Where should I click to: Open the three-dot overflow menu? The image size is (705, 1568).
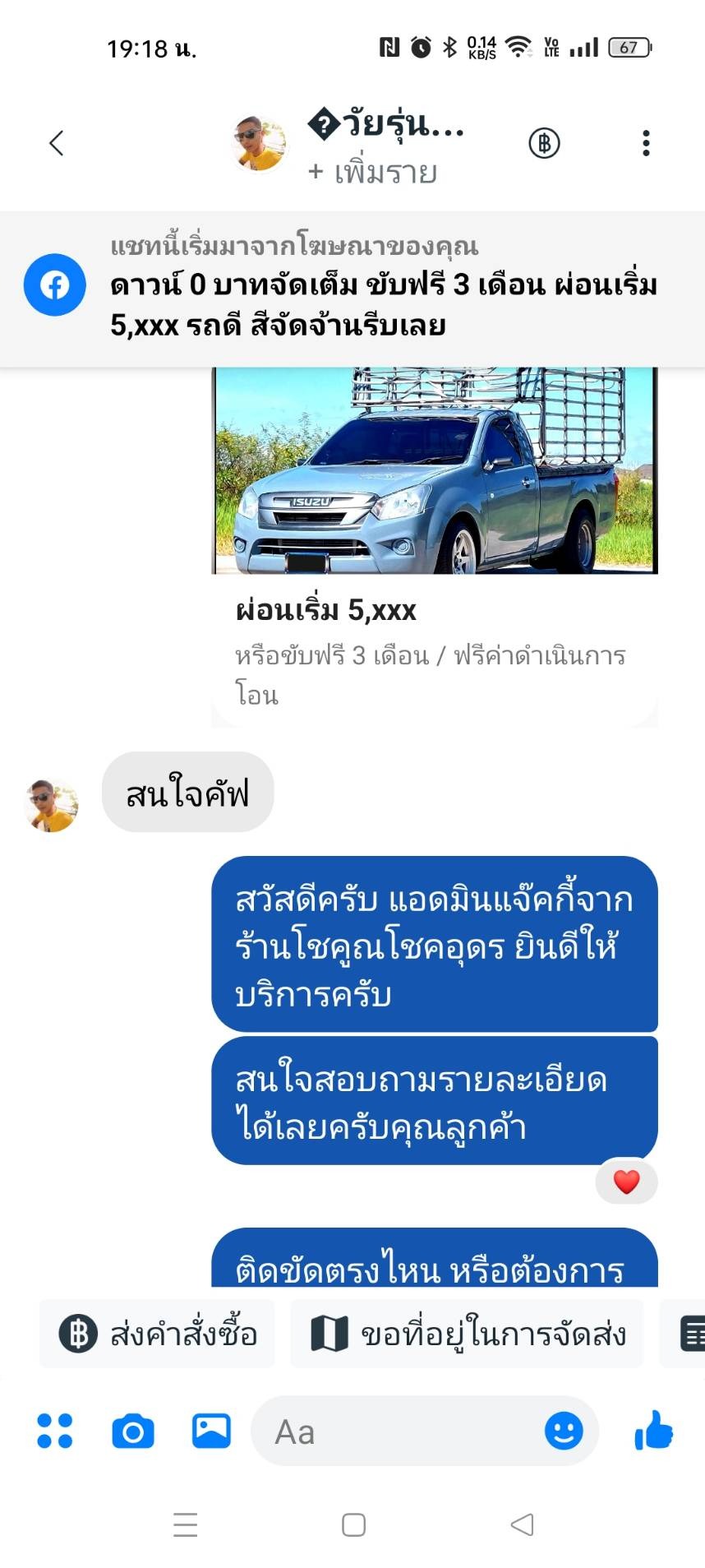(646, 143)
